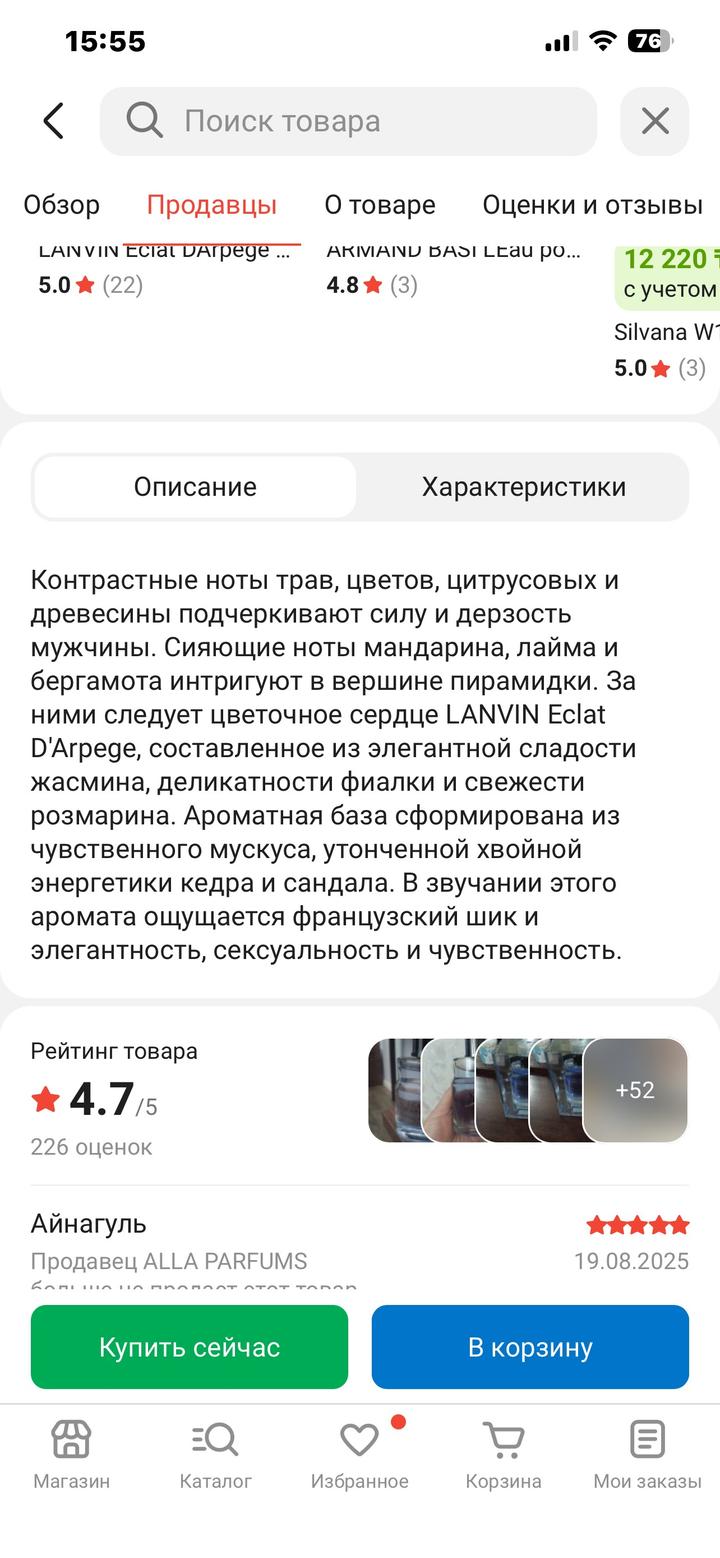Switch to Мои заказы tab
Image resolution: width=720 pixels, height=1558 pixels.
647,1453
